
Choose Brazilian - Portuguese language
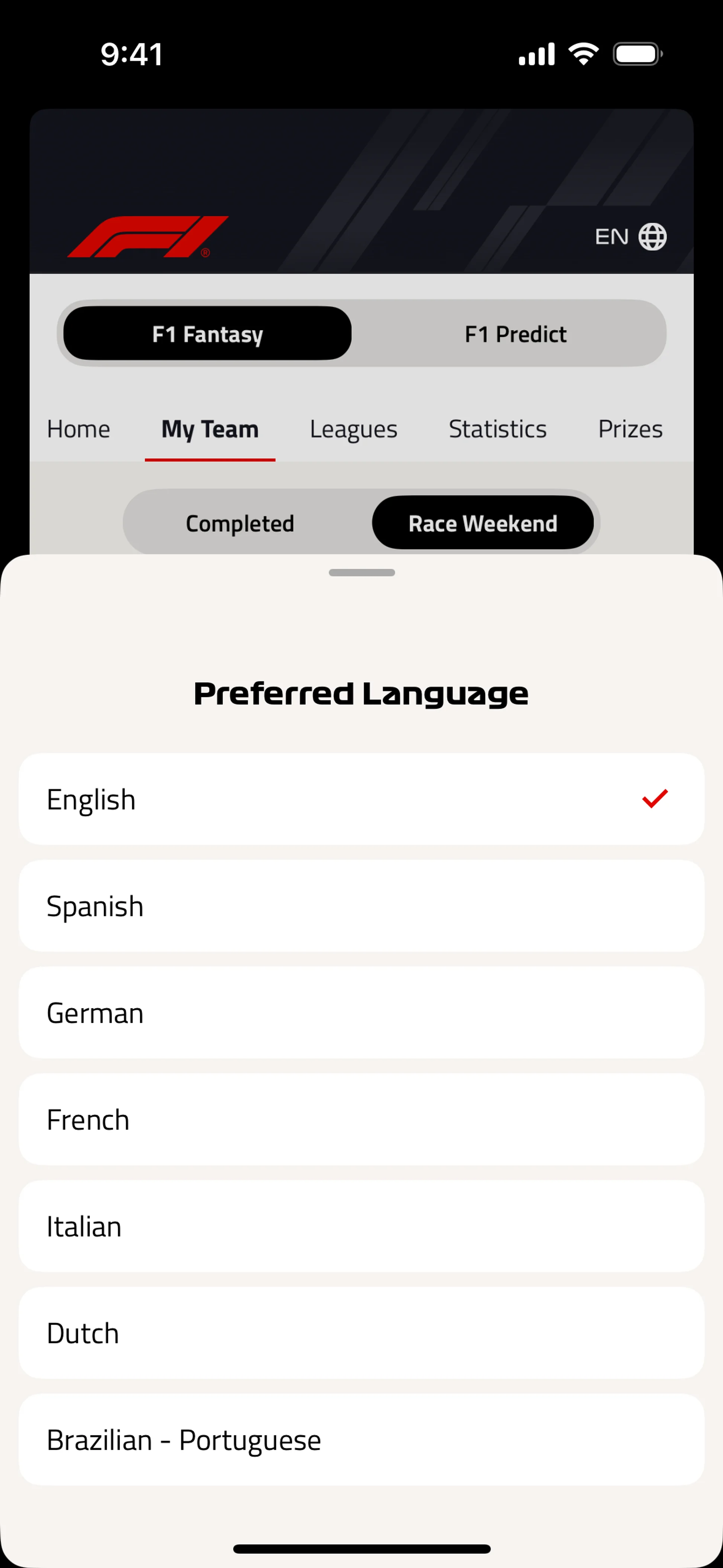coord(361,1440)
